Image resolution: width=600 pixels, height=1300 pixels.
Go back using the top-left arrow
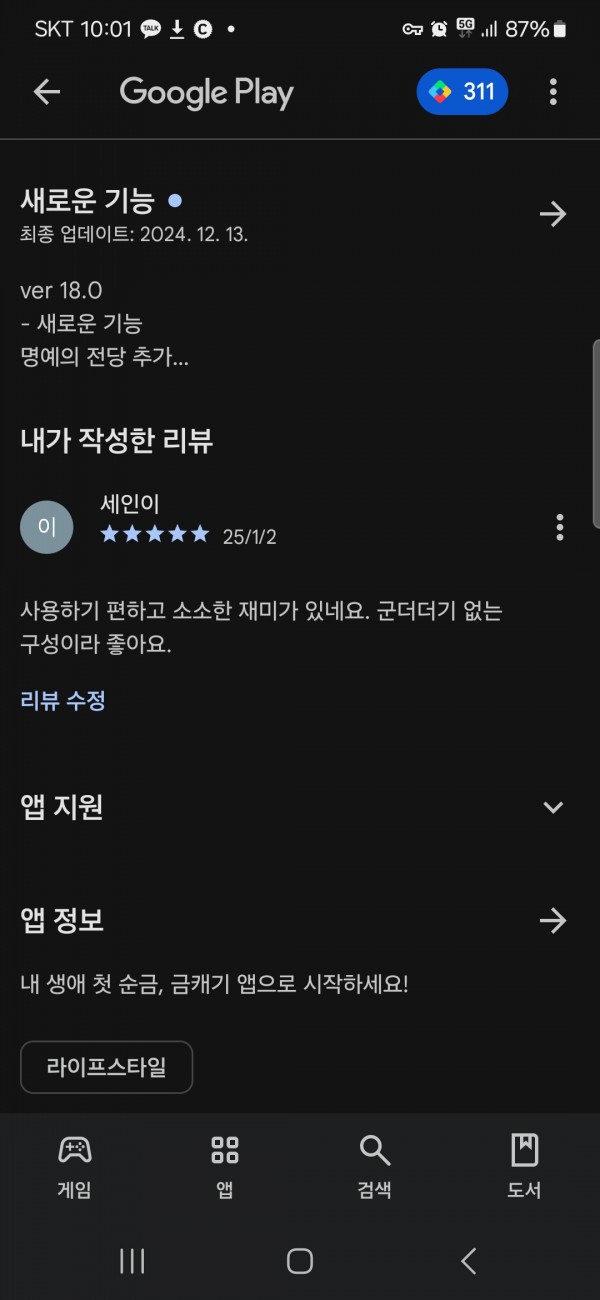coord(47,92)
